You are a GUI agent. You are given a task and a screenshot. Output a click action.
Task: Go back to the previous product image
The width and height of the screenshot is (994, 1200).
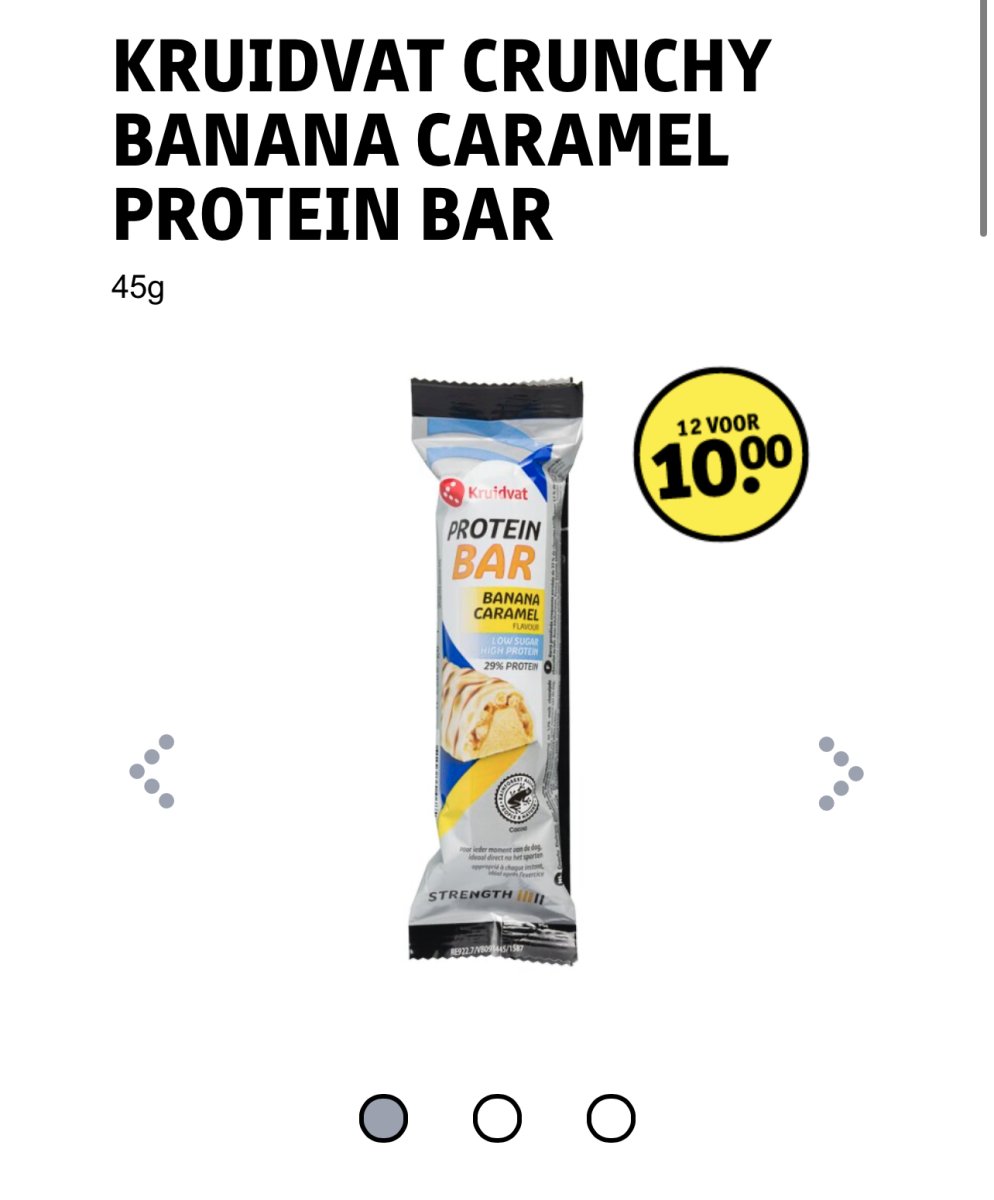point(152,771)
